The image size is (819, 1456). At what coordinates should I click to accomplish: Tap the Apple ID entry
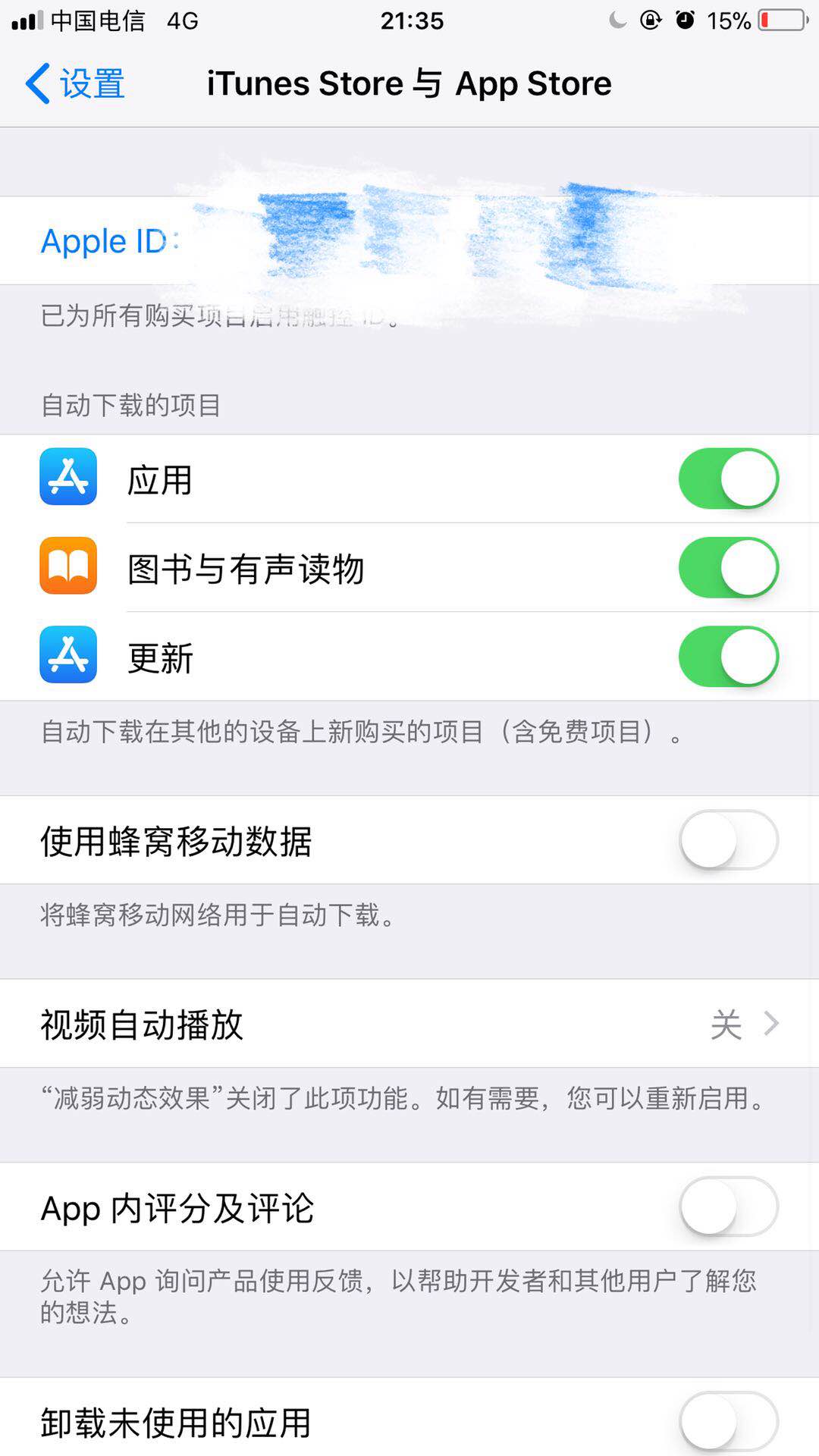point(303,241)
